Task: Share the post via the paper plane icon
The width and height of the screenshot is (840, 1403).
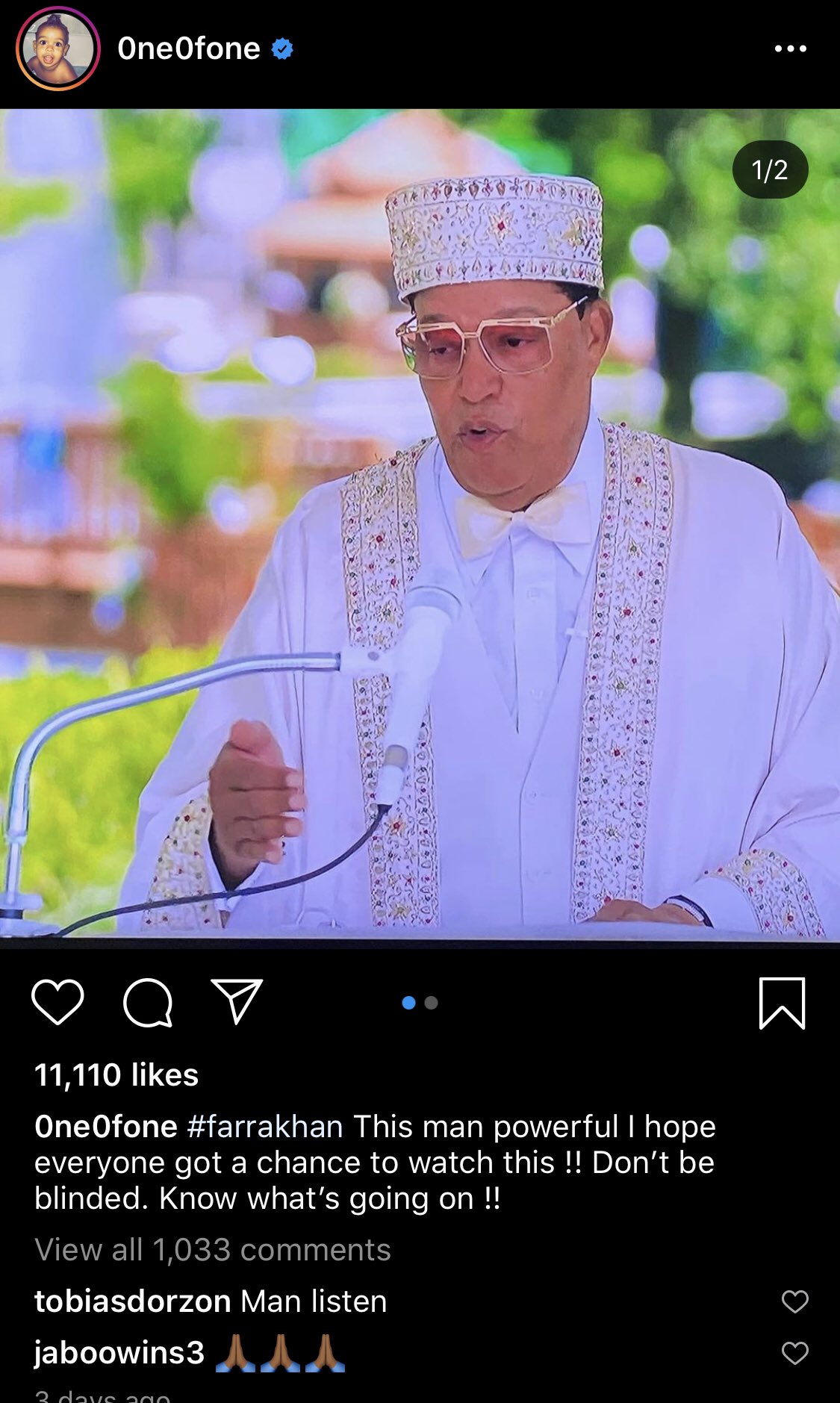Action: click(x=237, y=1001)
